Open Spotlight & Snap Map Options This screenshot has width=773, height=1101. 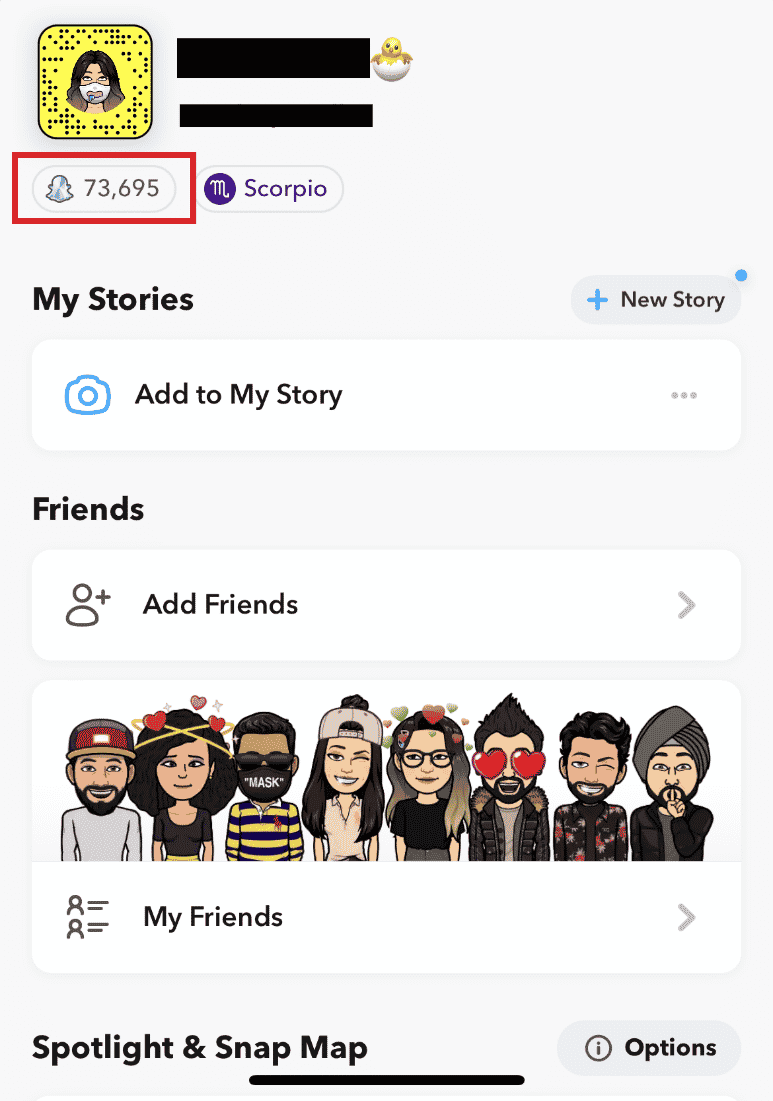point(649,1048)
